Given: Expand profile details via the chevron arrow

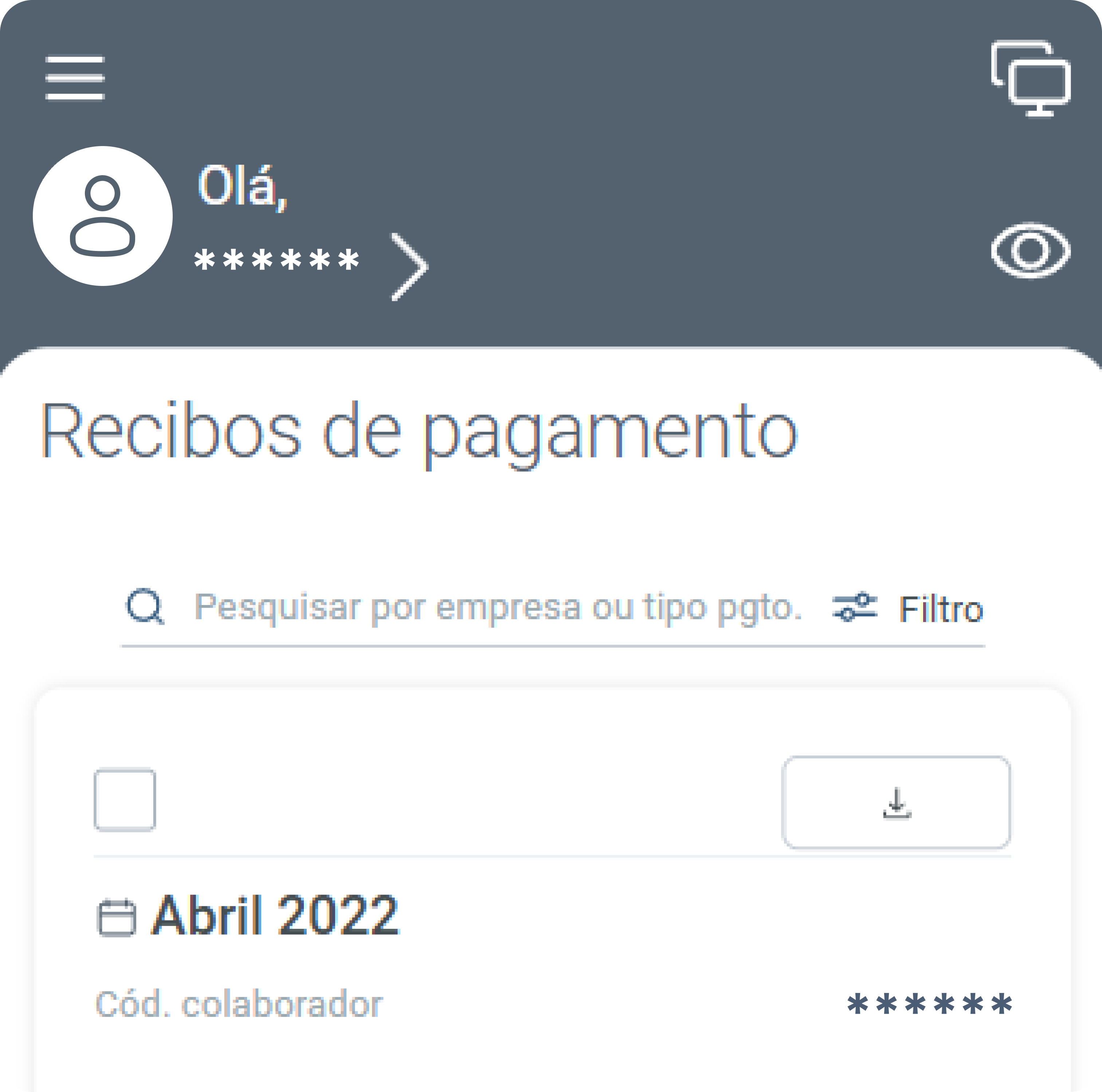Looking at the screenshot, I should (x=409, y=266).
